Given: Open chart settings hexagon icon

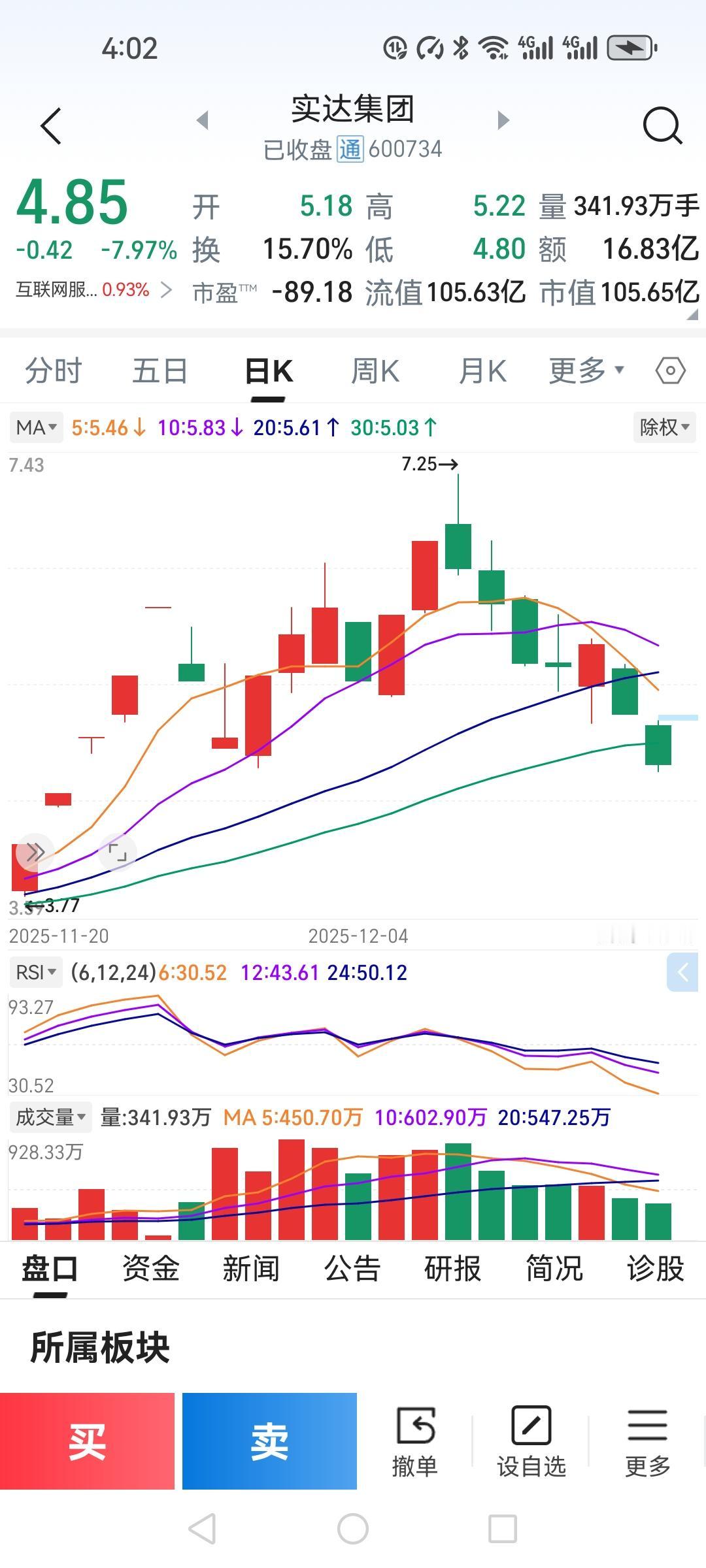Looking at the screenshot, I should point(670,371).
